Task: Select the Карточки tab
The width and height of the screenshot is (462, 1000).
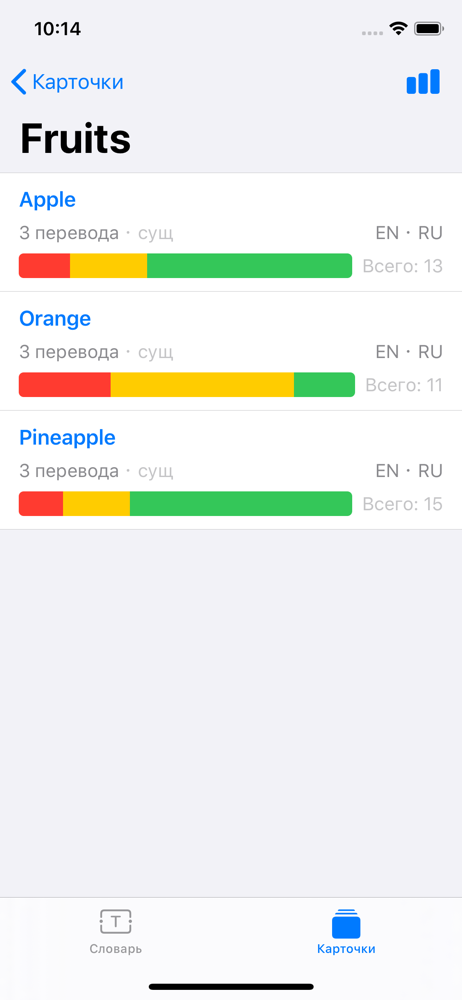Action: point(346,931)
